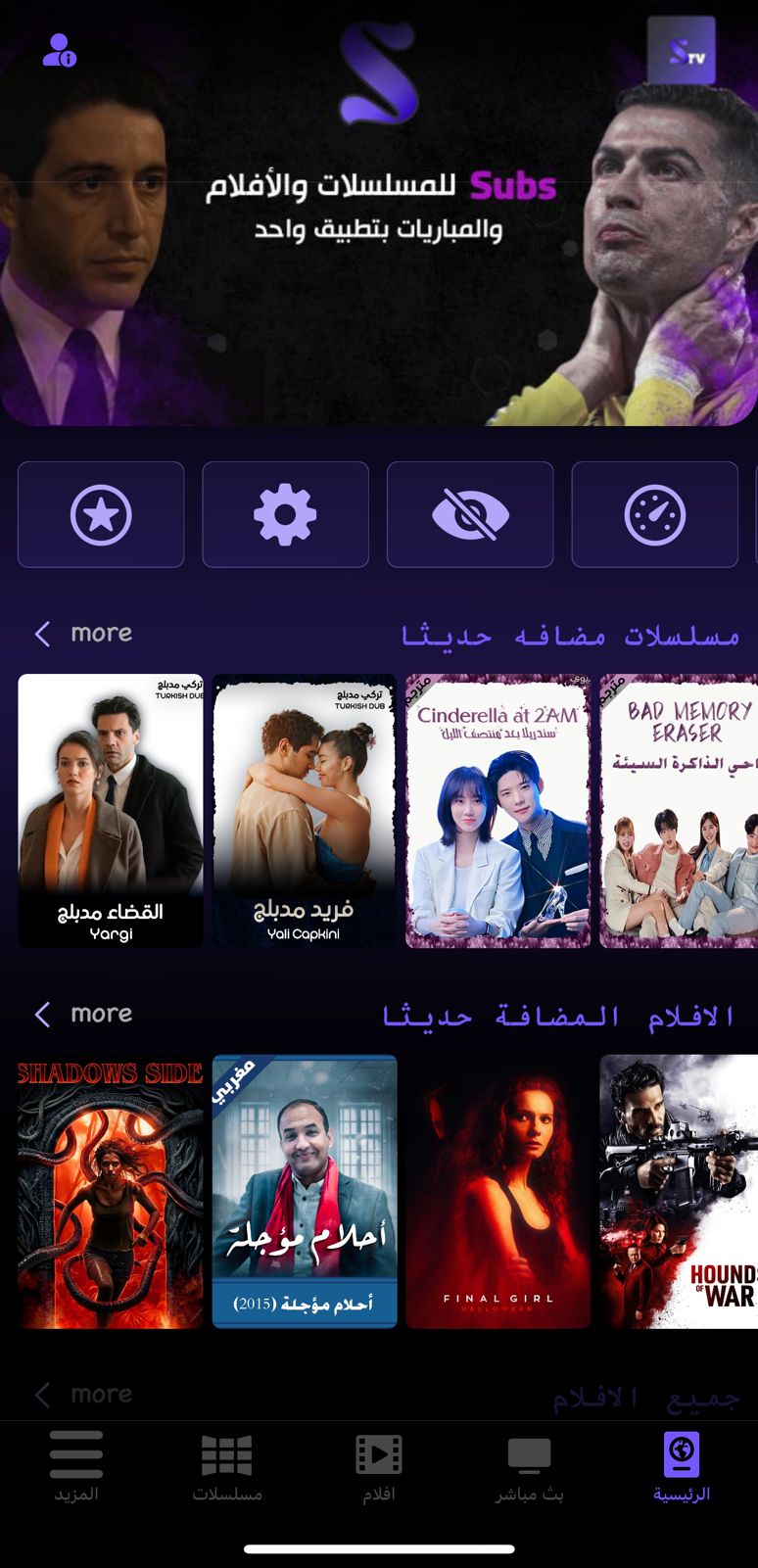Open the القضاء مدبلج Yargi series
Image resolution: width=758 pixels, height=1568 pixels.
[x=111, y=811]
